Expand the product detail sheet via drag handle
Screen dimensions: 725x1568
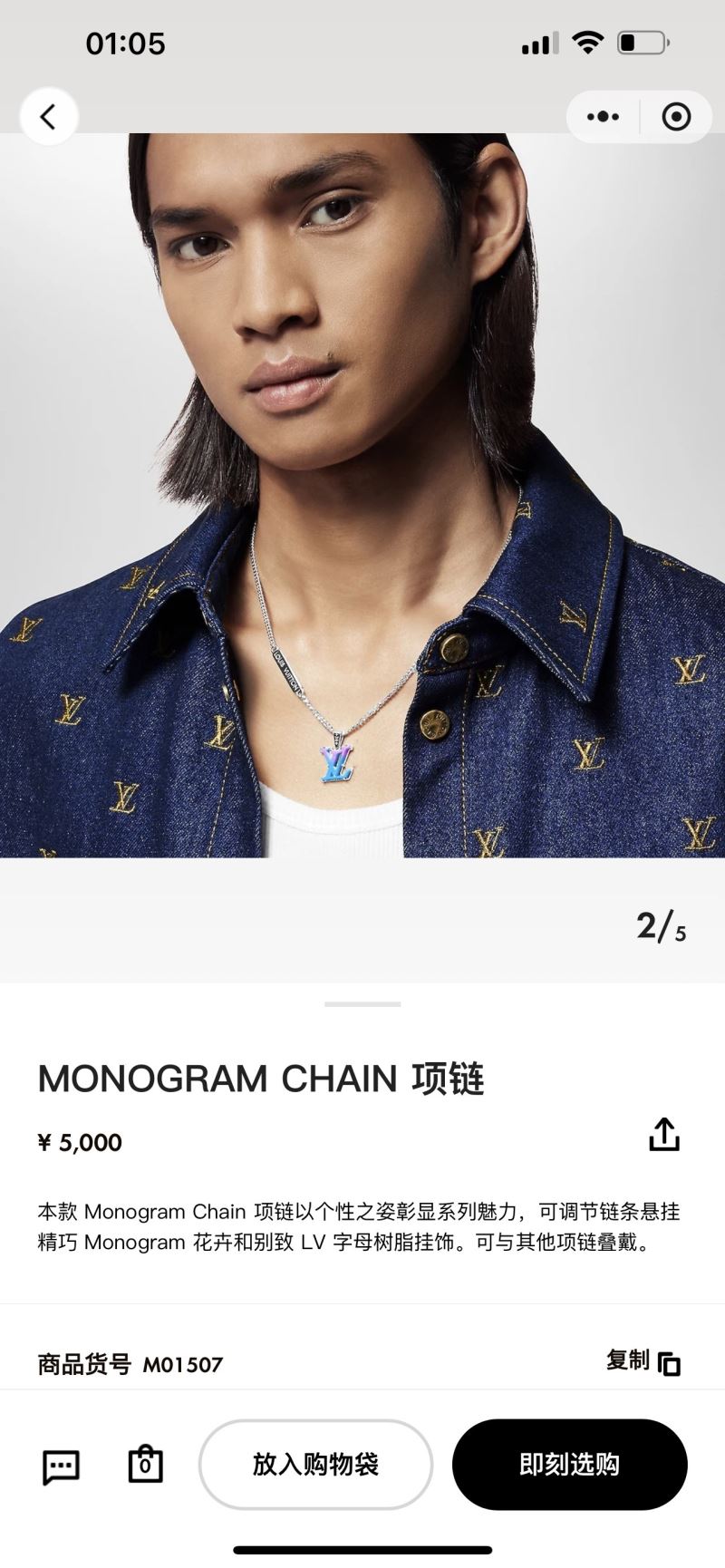pos(361,1004)
